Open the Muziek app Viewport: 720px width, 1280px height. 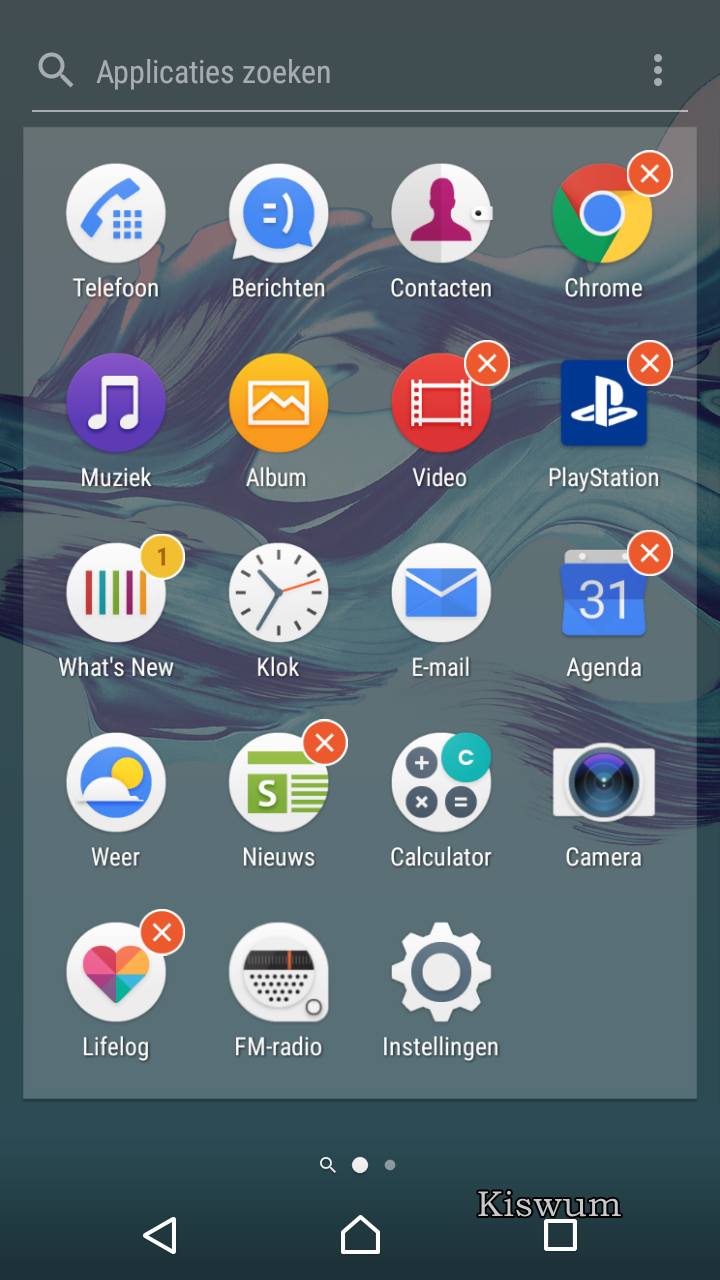[116, 404]
